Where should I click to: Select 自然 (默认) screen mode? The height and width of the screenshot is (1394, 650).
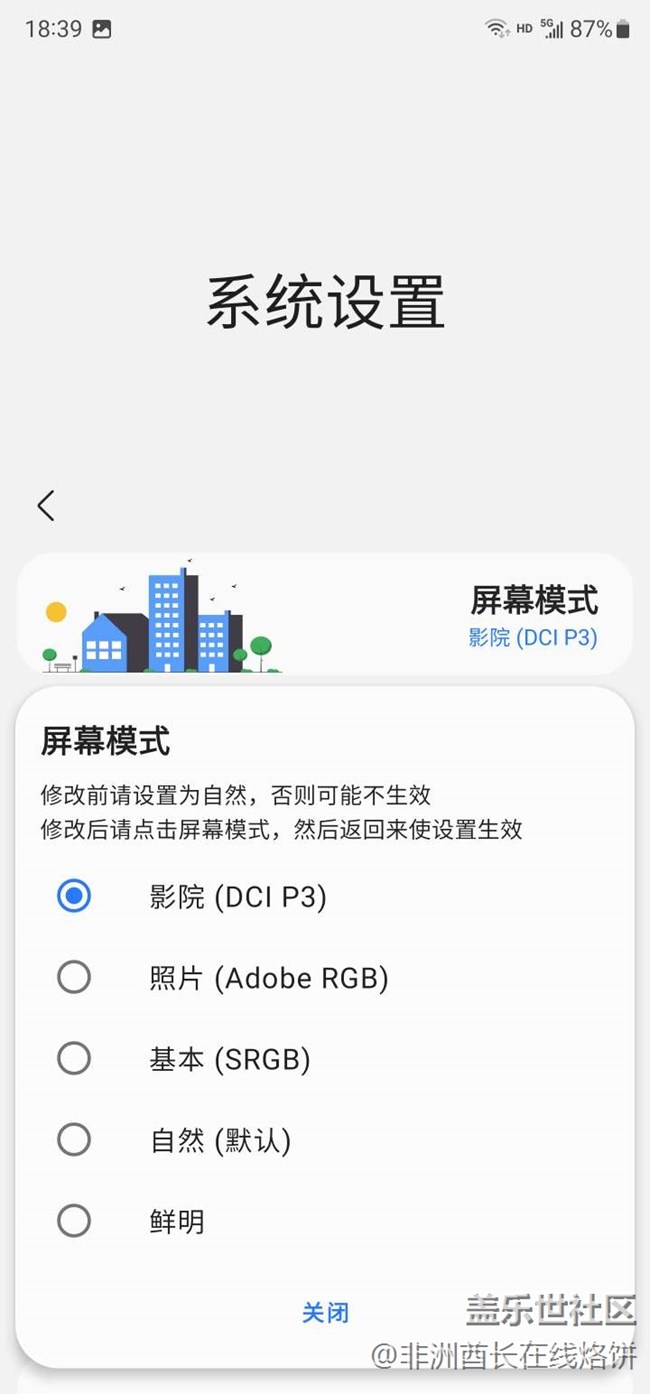click(x=74, y=1139)
